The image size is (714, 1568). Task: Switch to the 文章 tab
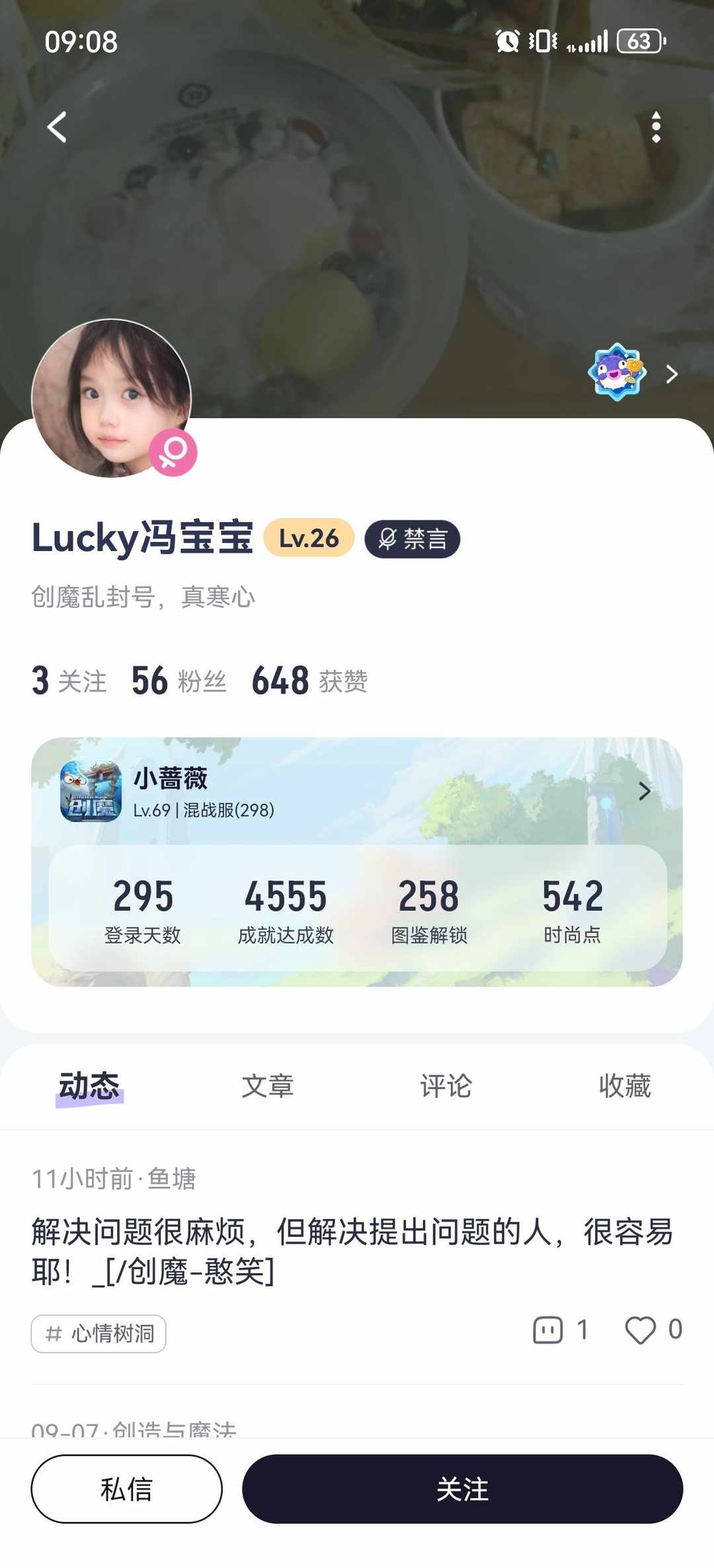pyautogui.click(x=267, y=1086)
